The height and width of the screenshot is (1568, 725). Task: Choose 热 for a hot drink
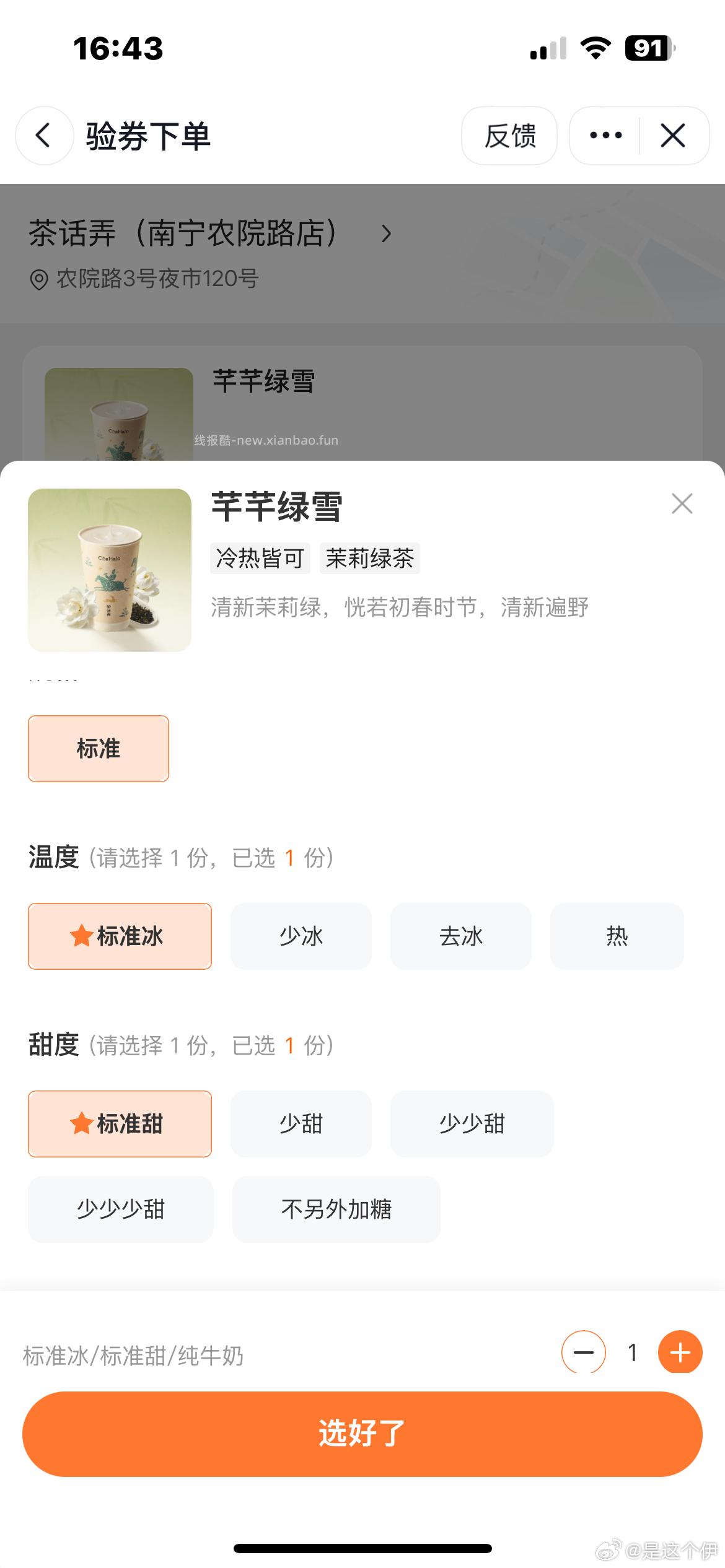tap(617, 936)
